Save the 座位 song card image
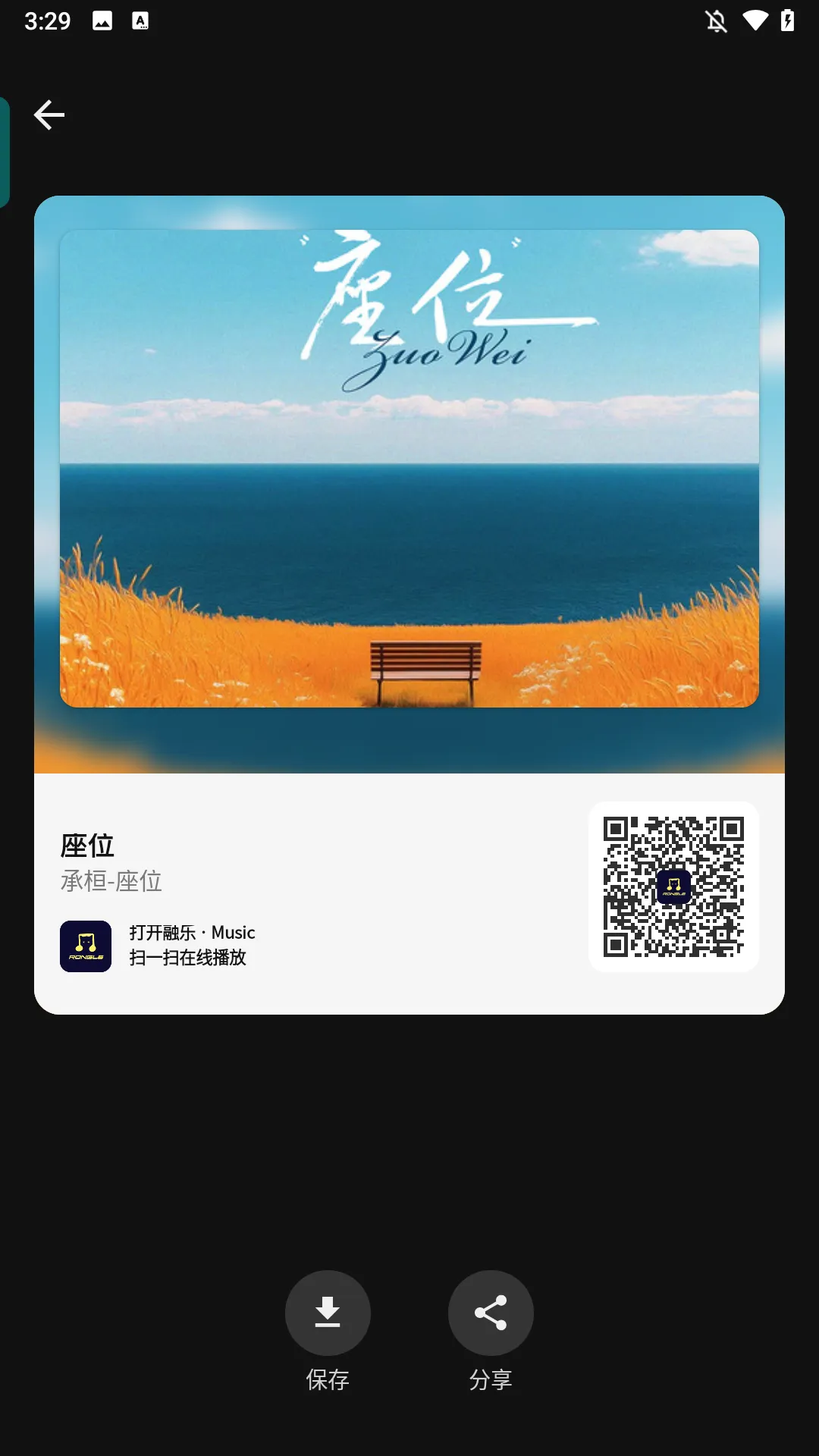Viewport: 819px width, 1456px height. point(328,1313)
